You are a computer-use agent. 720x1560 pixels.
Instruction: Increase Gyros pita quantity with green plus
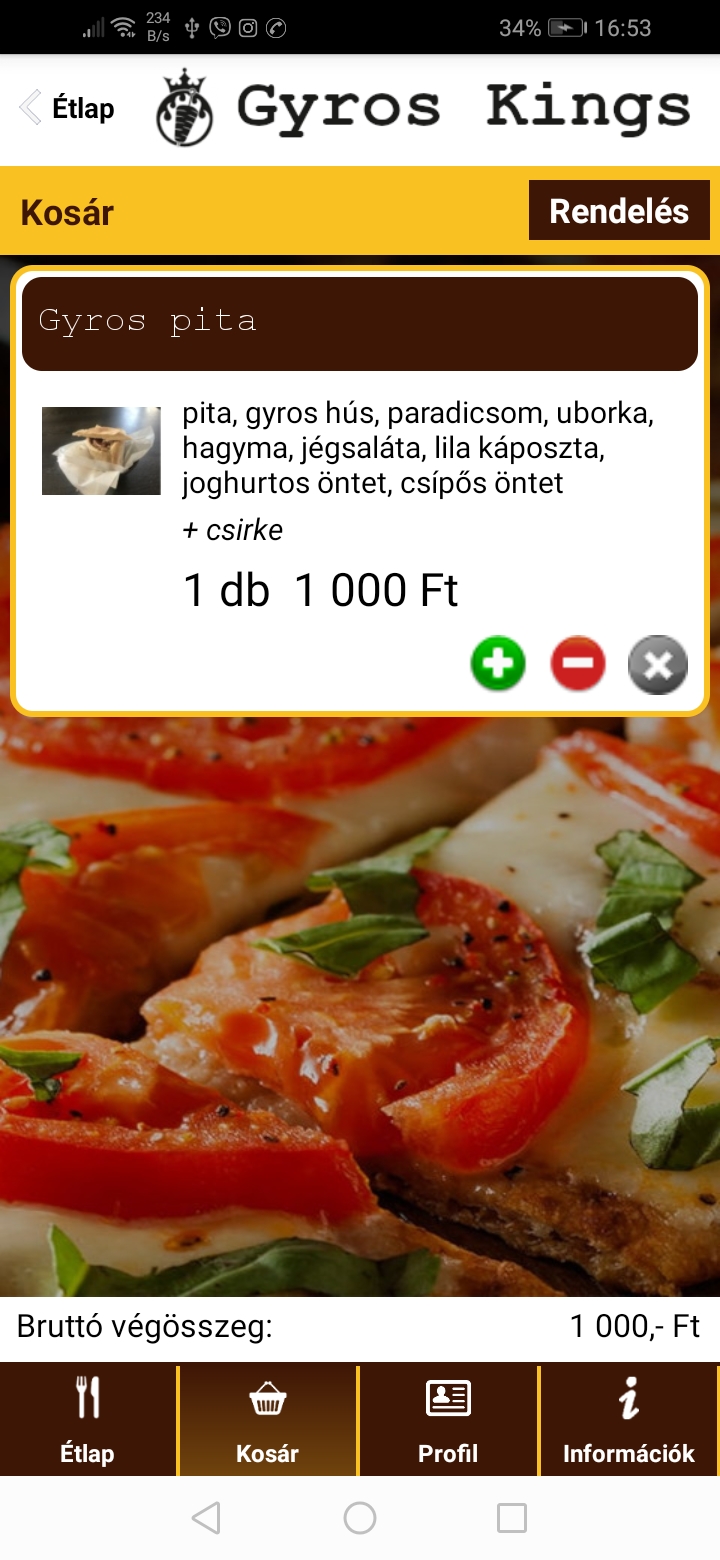coord(498,664)
